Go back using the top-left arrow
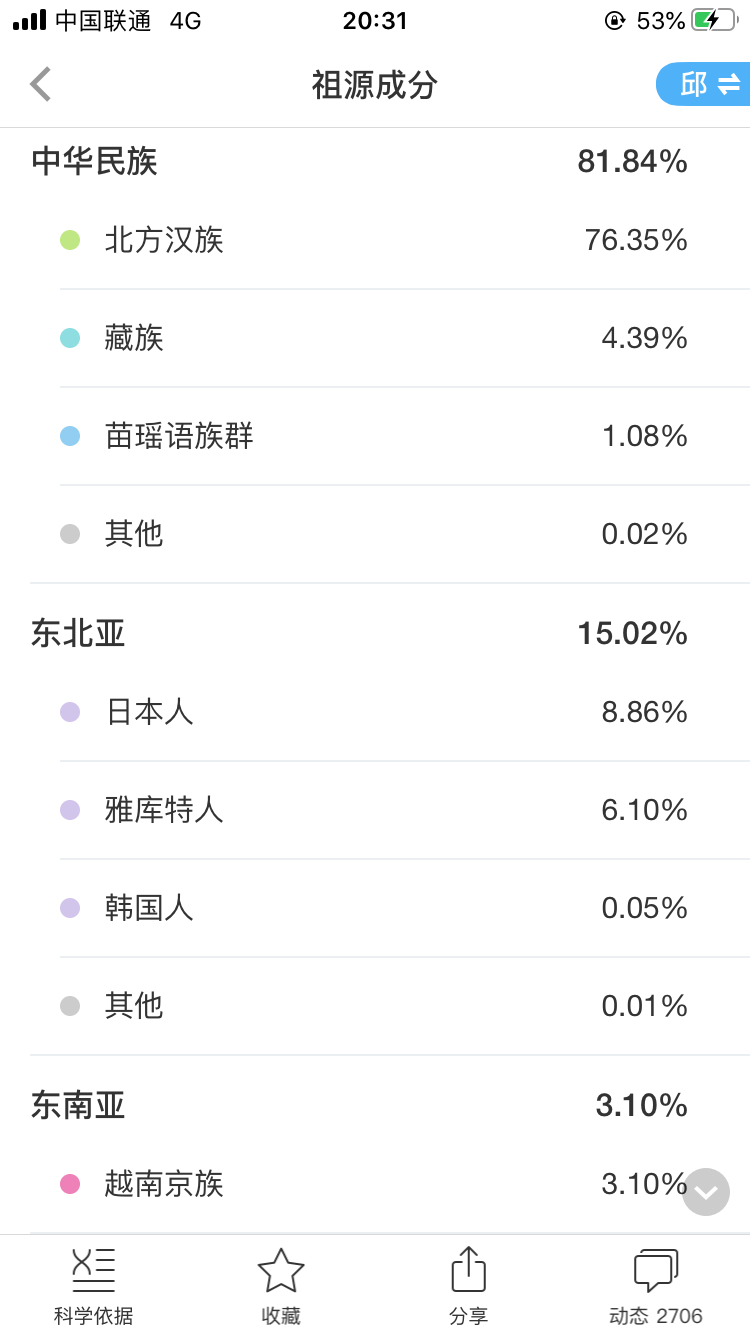The image size is (750, 1334). pyautogui.click(x=40, y=85)
